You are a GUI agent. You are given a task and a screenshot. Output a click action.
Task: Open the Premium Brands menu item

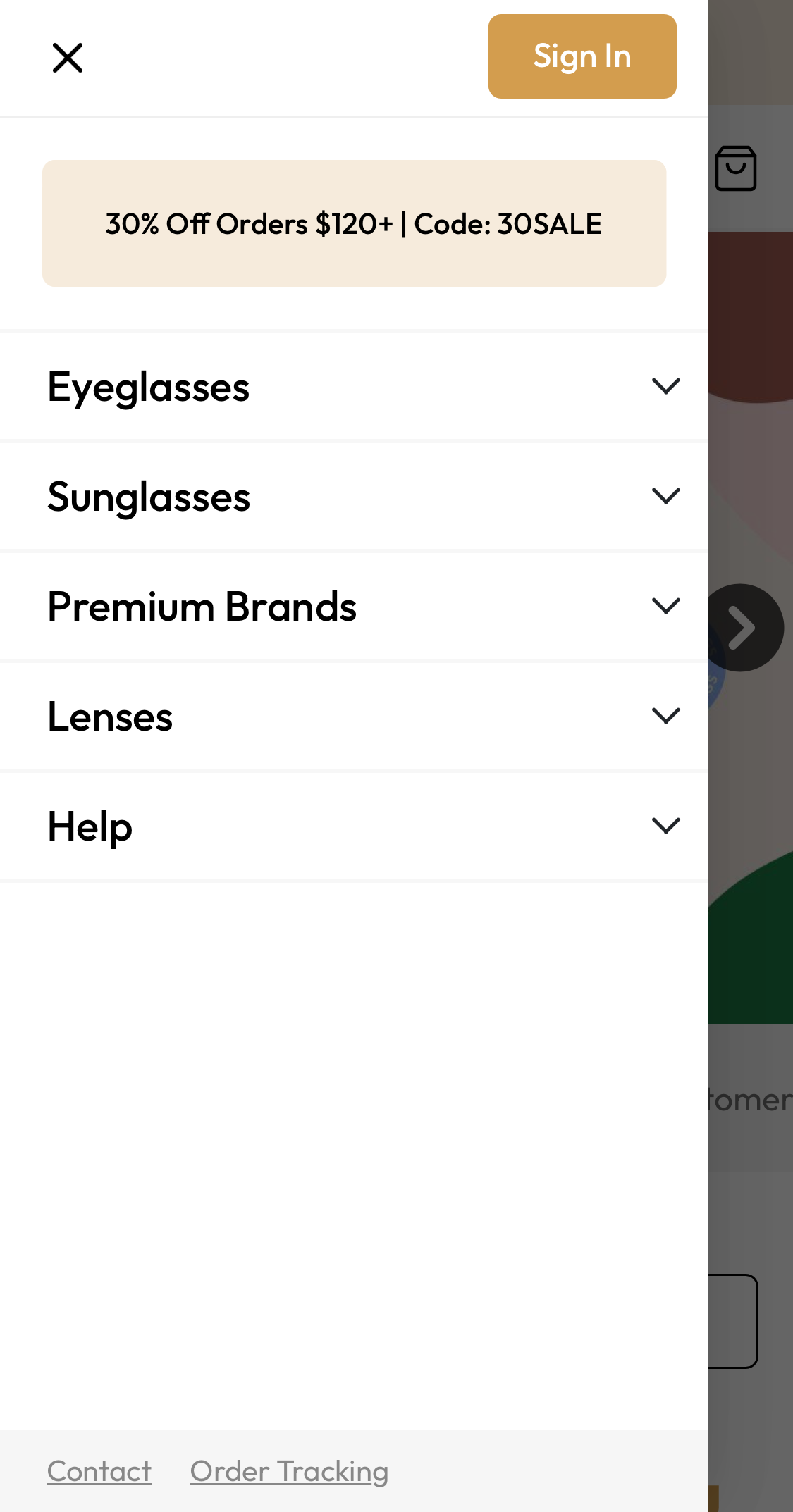pyautogui.click(x=202, y=605)
